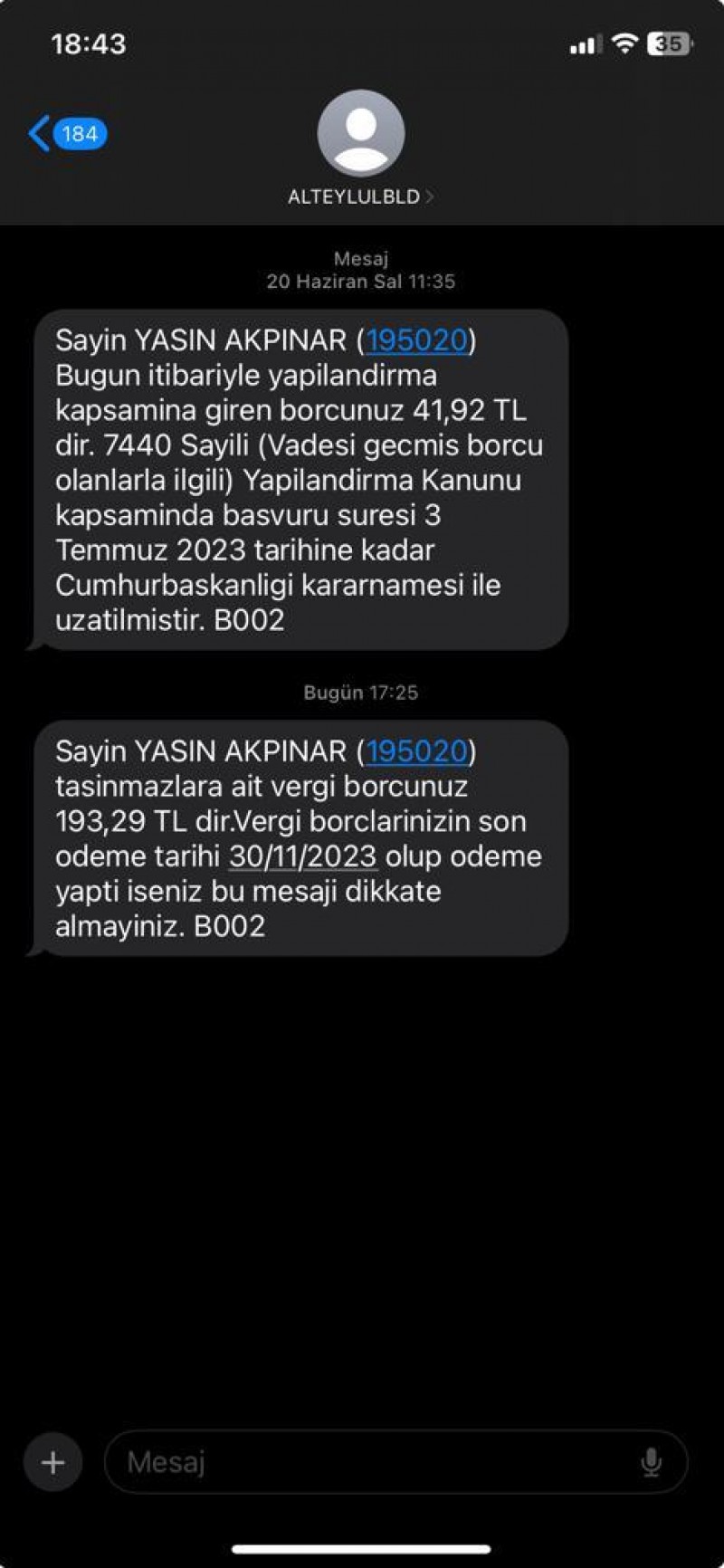Go back to the messages list

coord(66,134)
